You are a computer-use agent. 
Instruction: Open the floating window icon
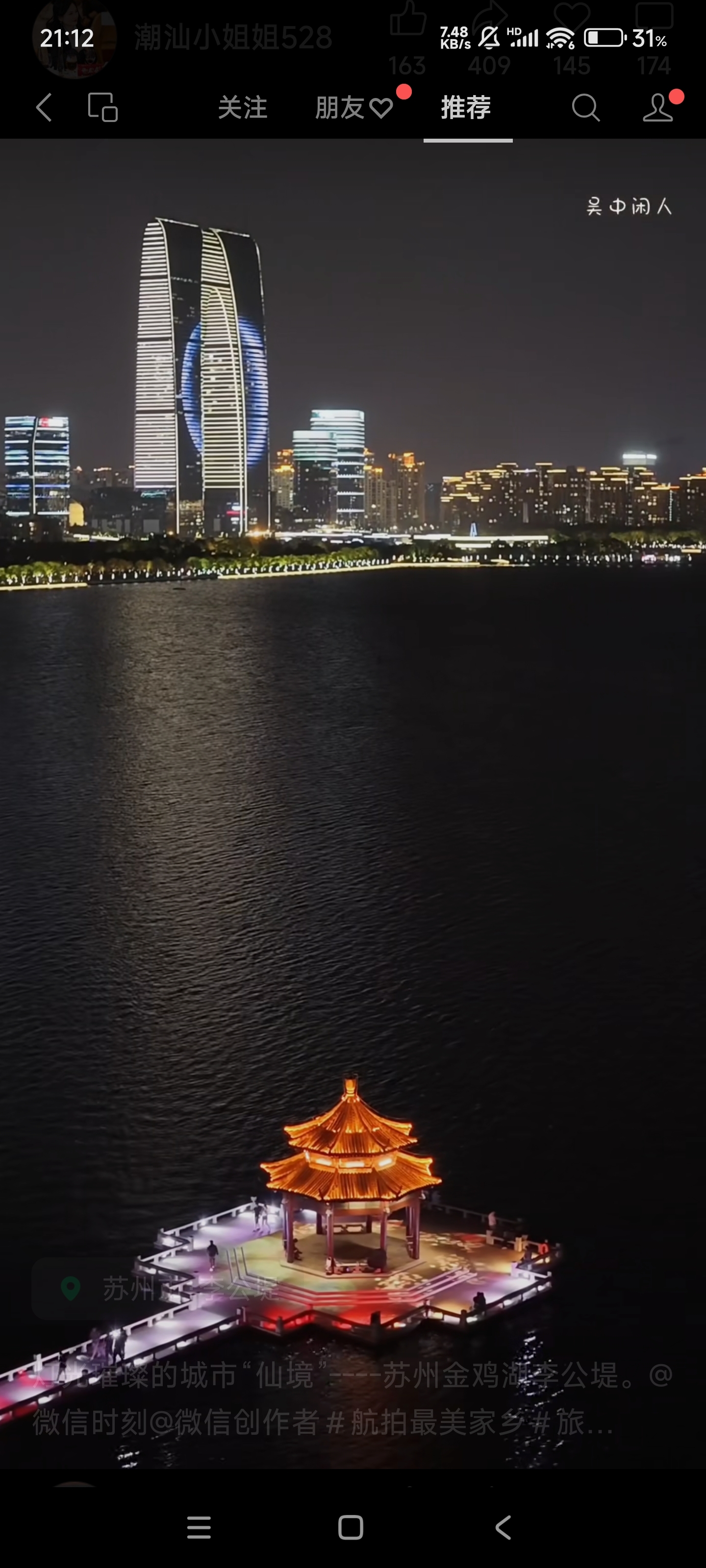click(103, 108)
